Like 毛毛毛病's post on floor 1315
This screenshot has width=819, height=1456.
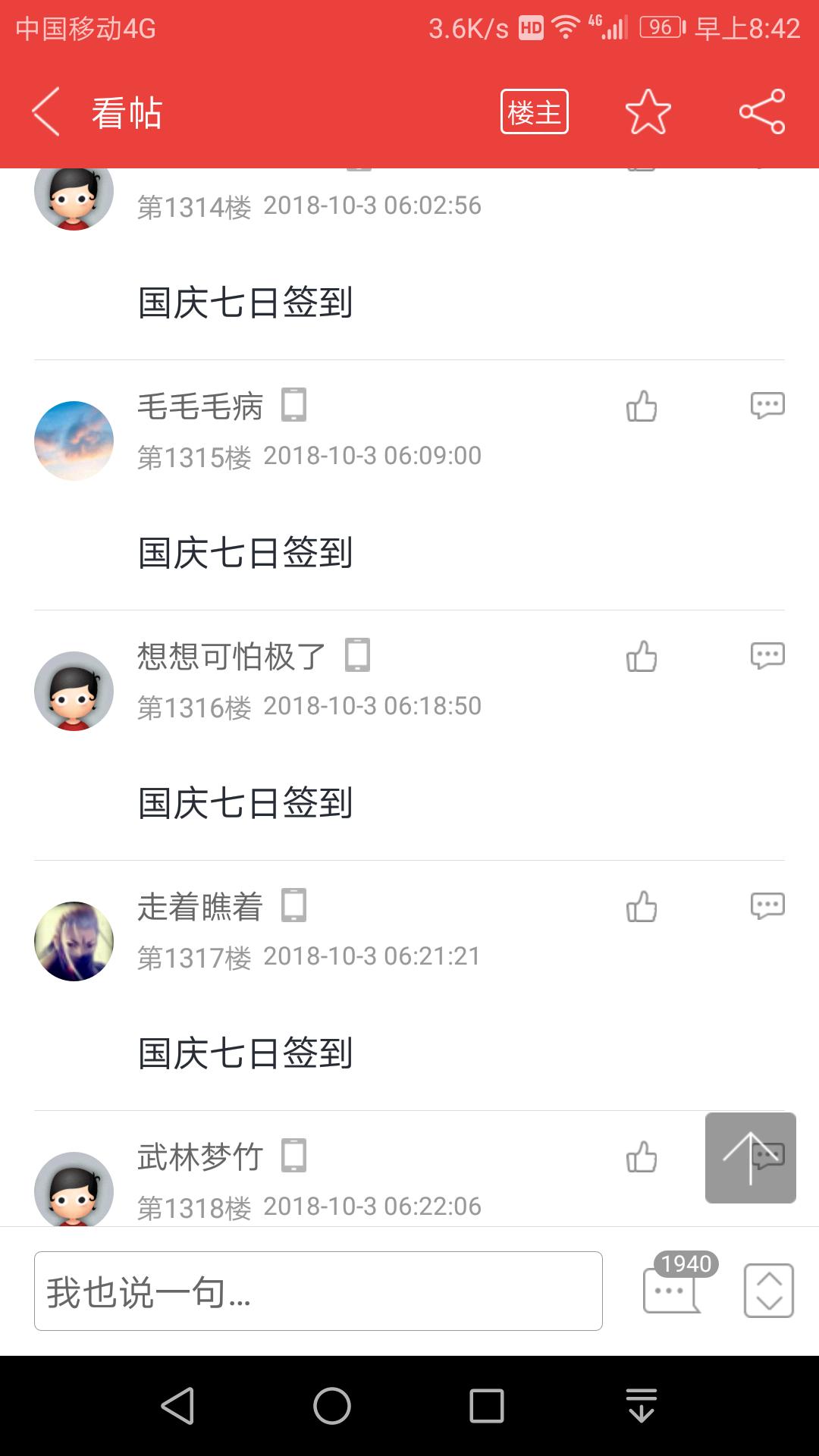(642, 406)
